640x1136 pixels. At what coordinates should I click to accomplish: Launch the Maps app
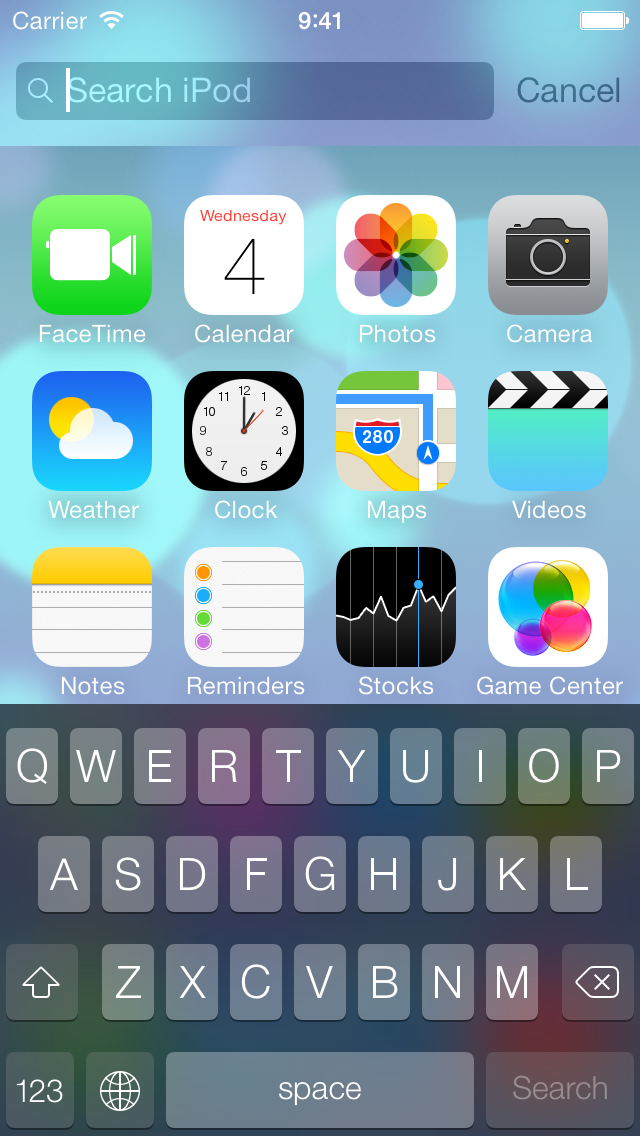pos(396,432)
